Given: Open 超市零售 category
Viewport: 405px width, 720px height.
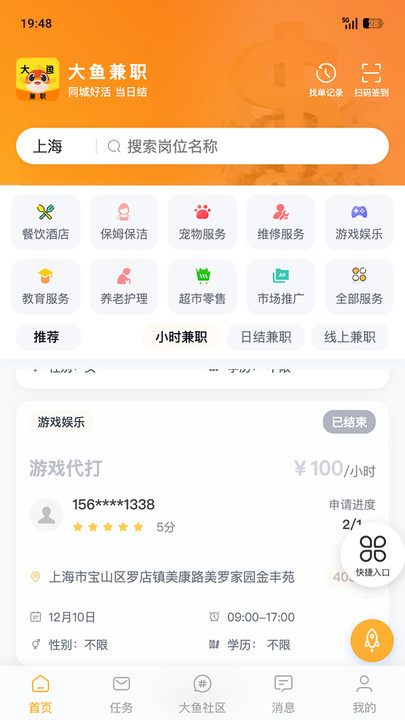Looking at the screenshot, I should tap(202, 287).
